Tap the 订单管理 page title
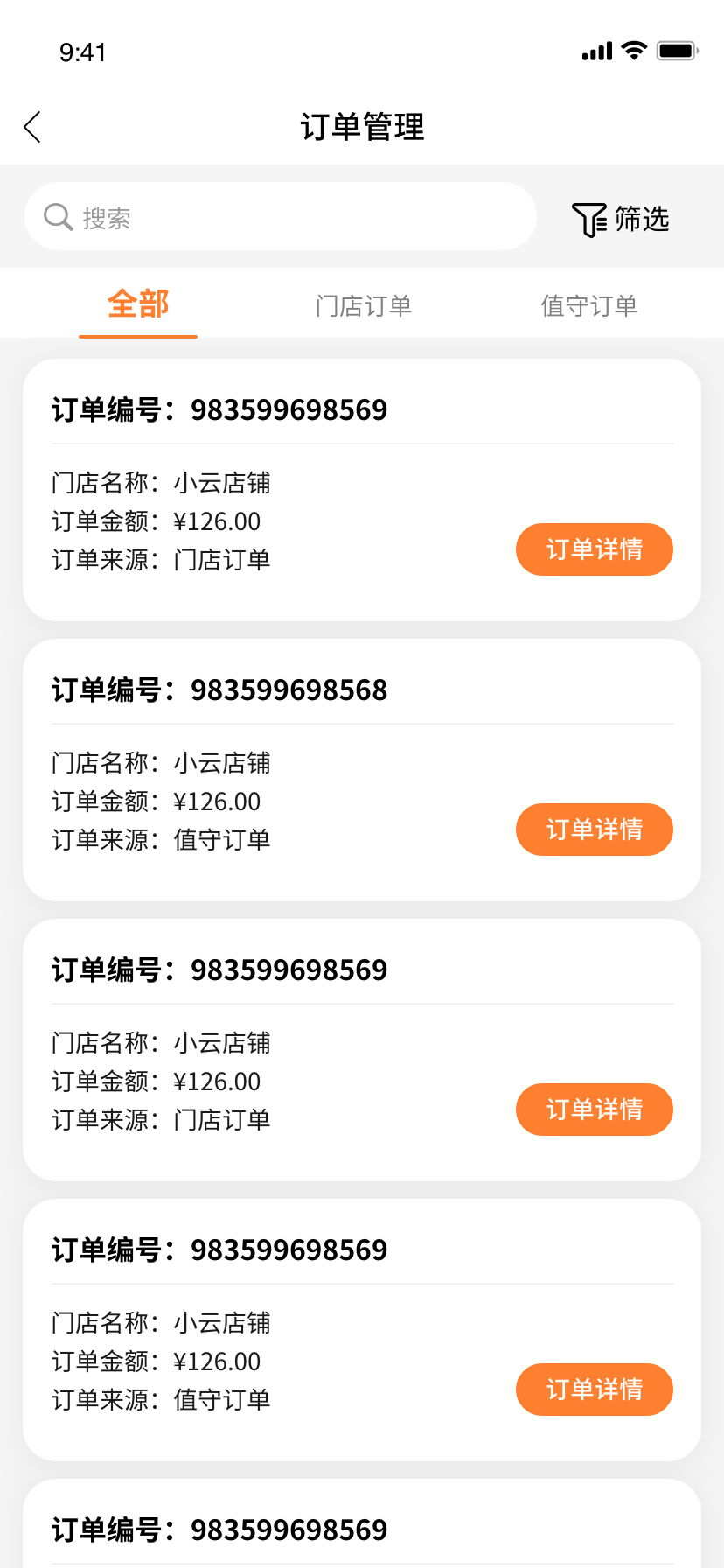Image resolution: width=724 pixels, height=1568 pixels. [x=362, y=127]
